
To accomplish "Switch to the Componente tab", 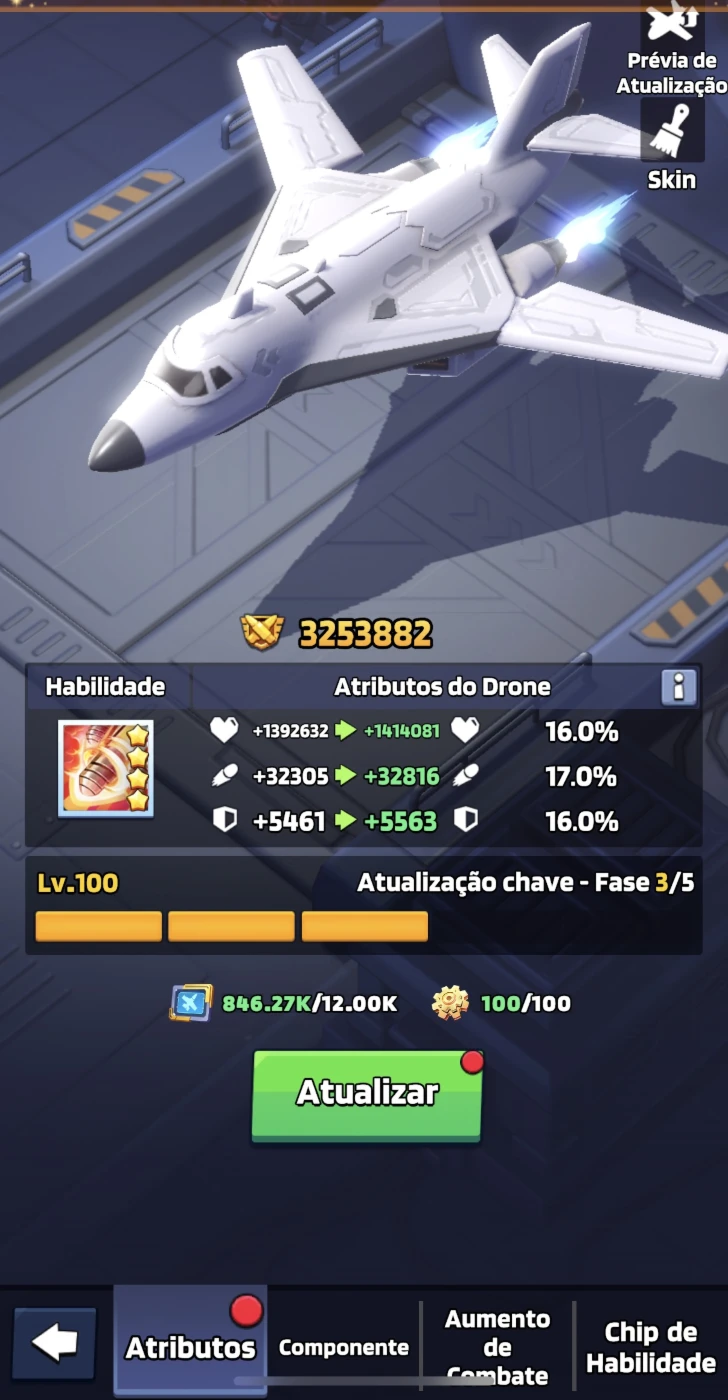I will pos(344,1347).
